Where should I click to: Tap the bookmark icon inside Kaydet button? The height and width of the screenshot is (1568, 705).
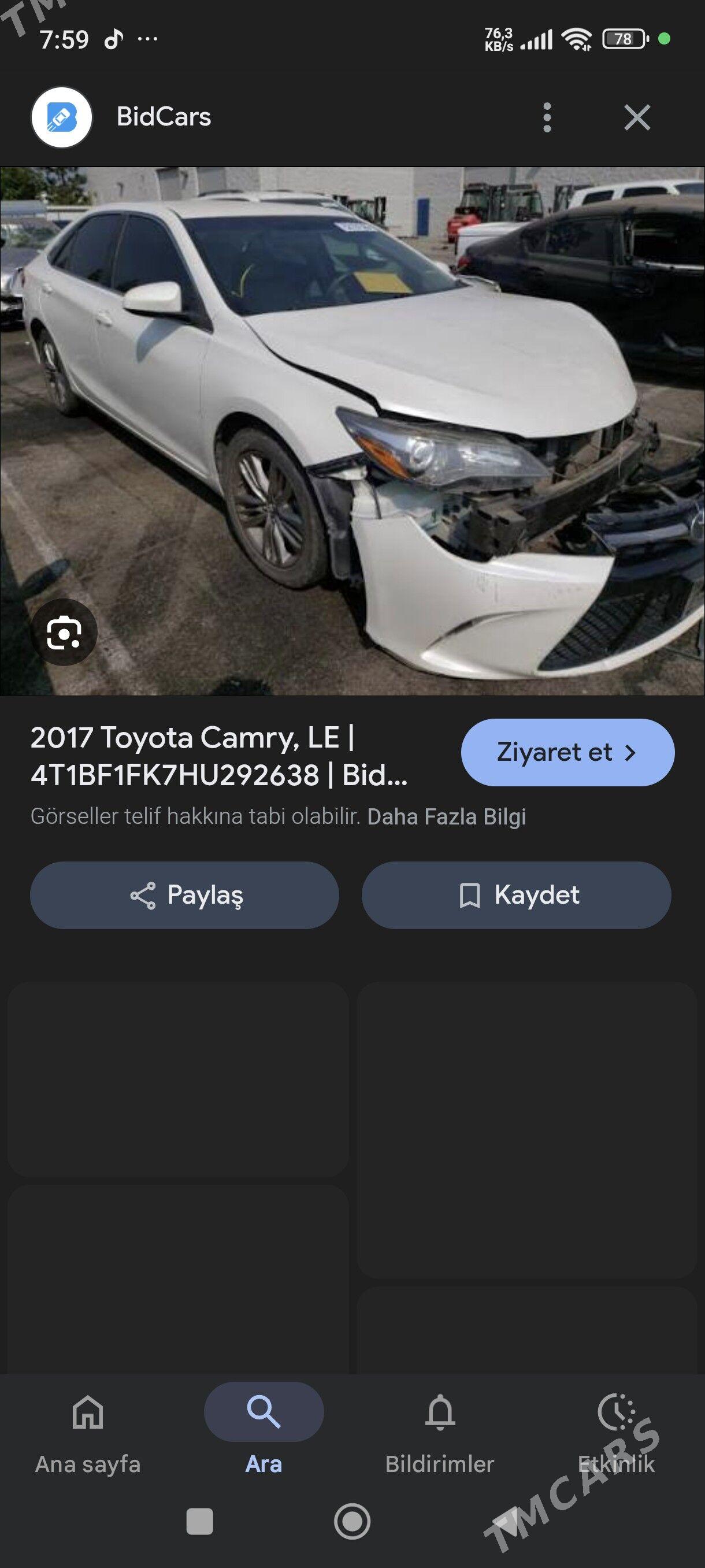[x=470, y=895]
